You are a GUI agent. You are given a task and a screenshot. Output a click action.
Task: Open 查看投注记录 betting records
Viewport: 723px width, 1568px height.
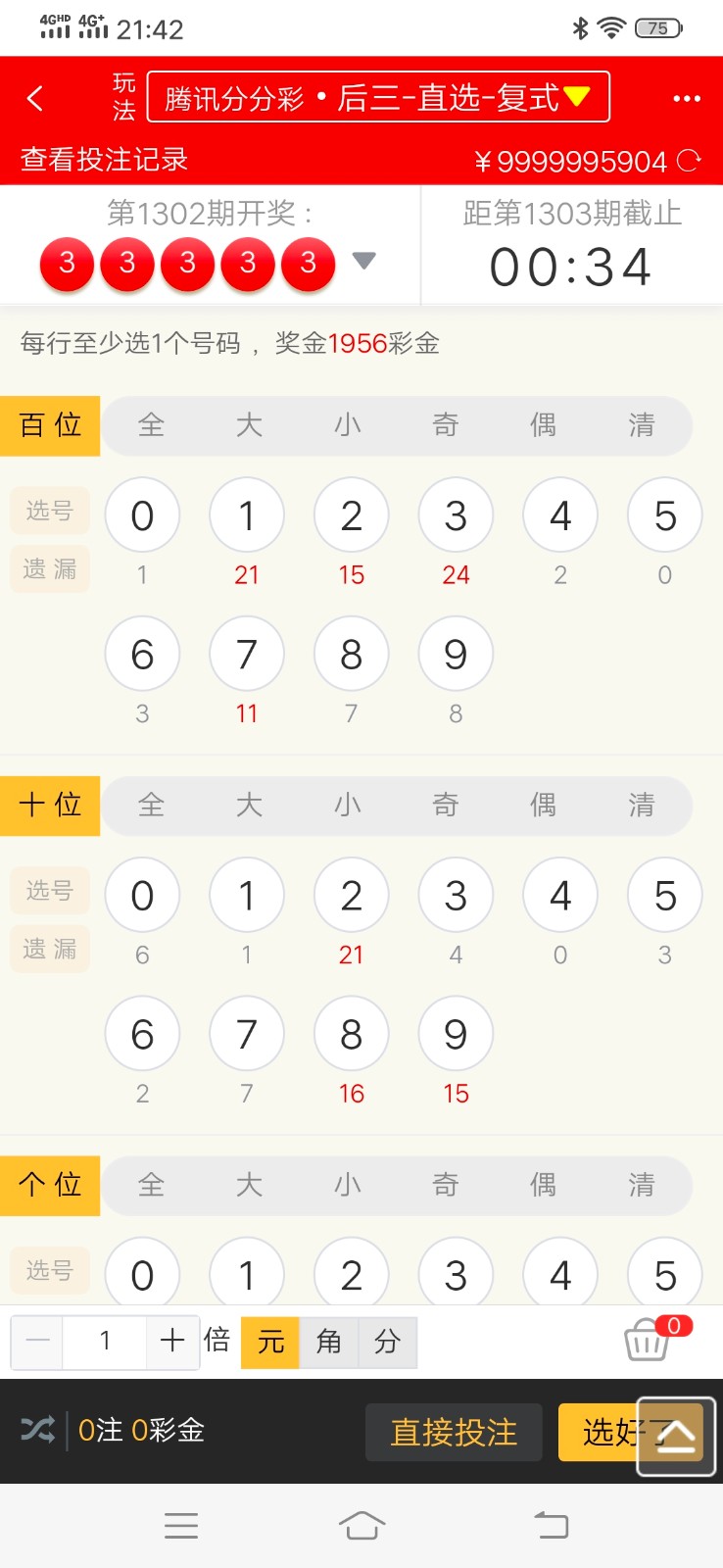[x=104, y=160]
